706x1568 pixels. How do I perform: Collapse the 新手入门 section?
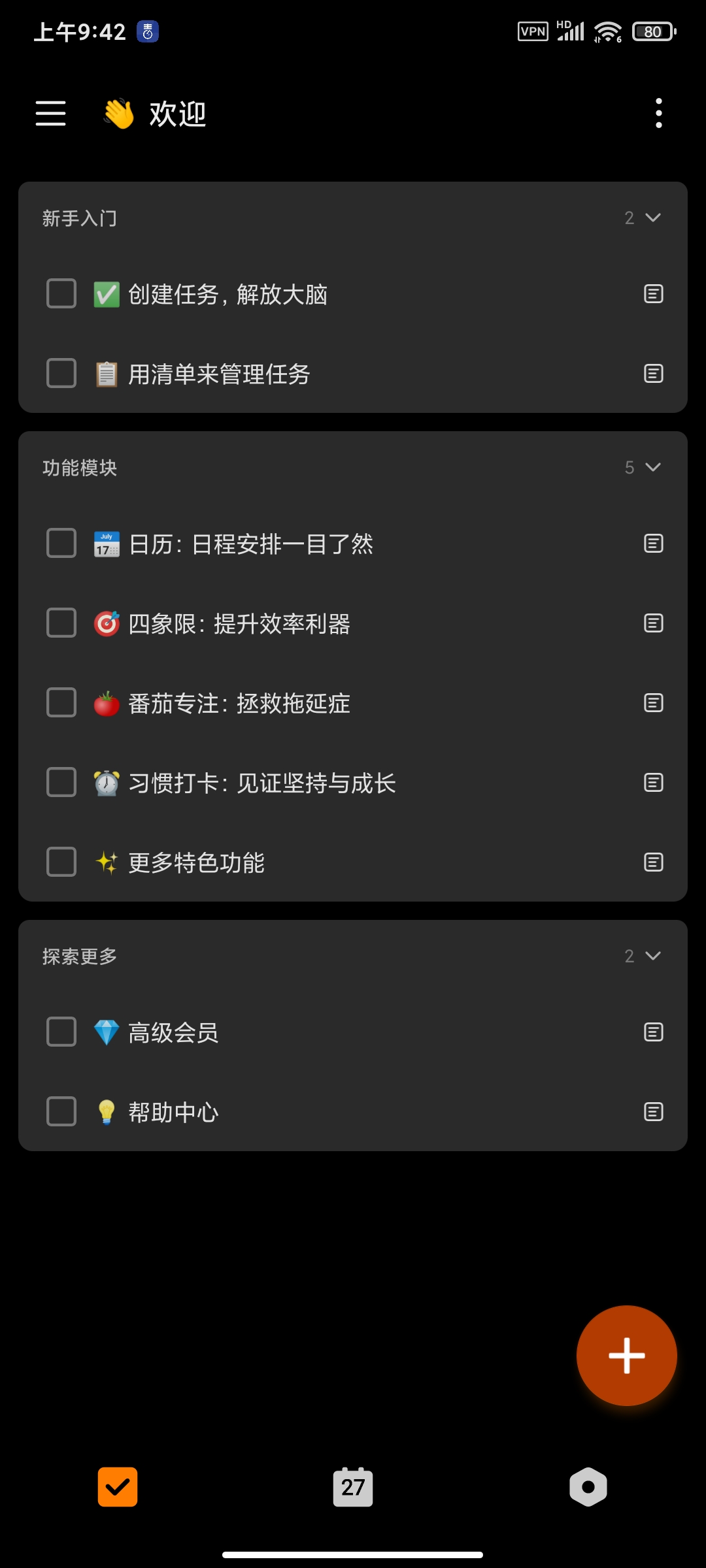point(651,218)
